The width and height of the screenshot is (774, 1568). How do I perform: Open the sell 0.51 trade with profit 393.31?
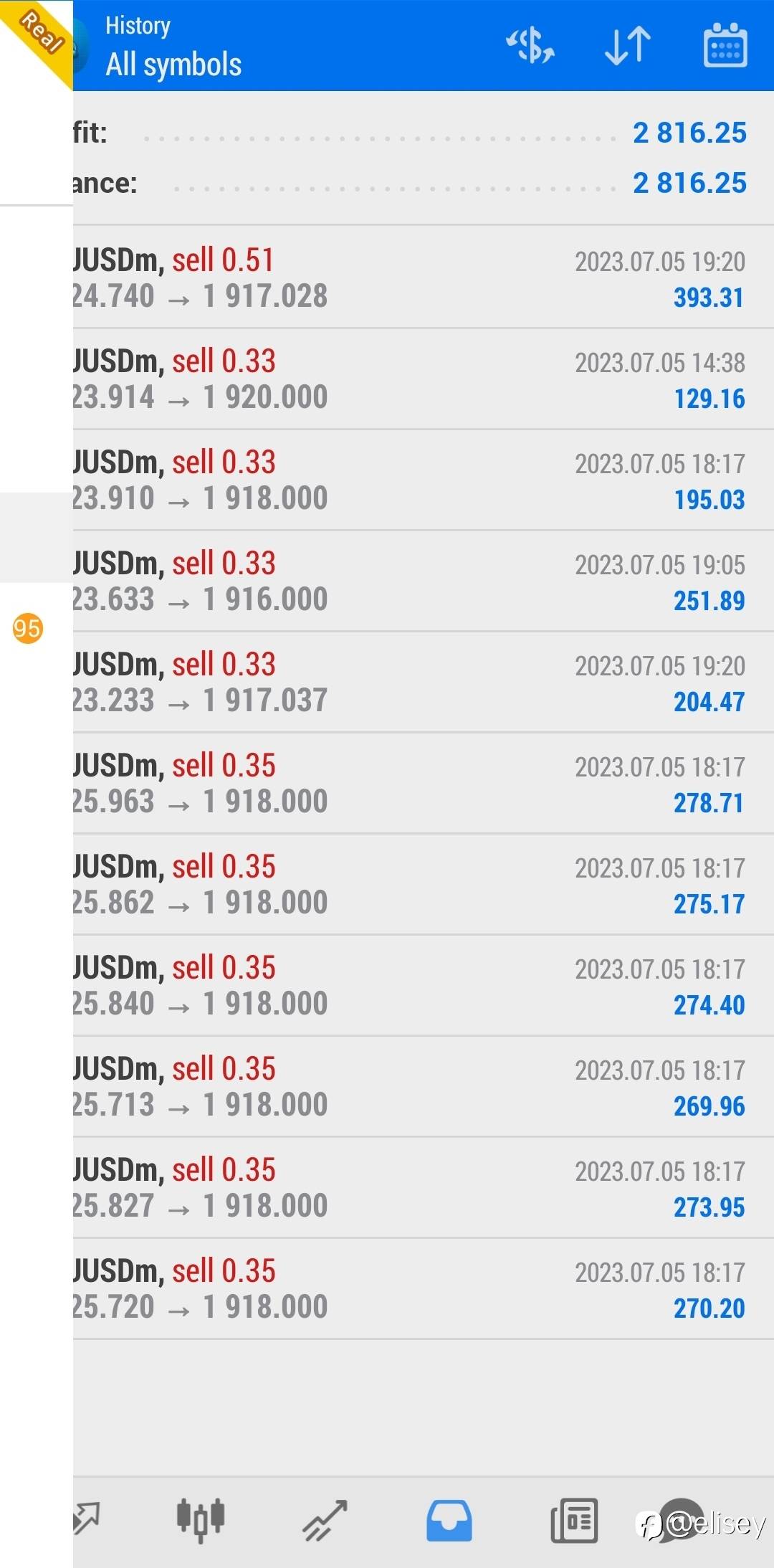point(423,277)
